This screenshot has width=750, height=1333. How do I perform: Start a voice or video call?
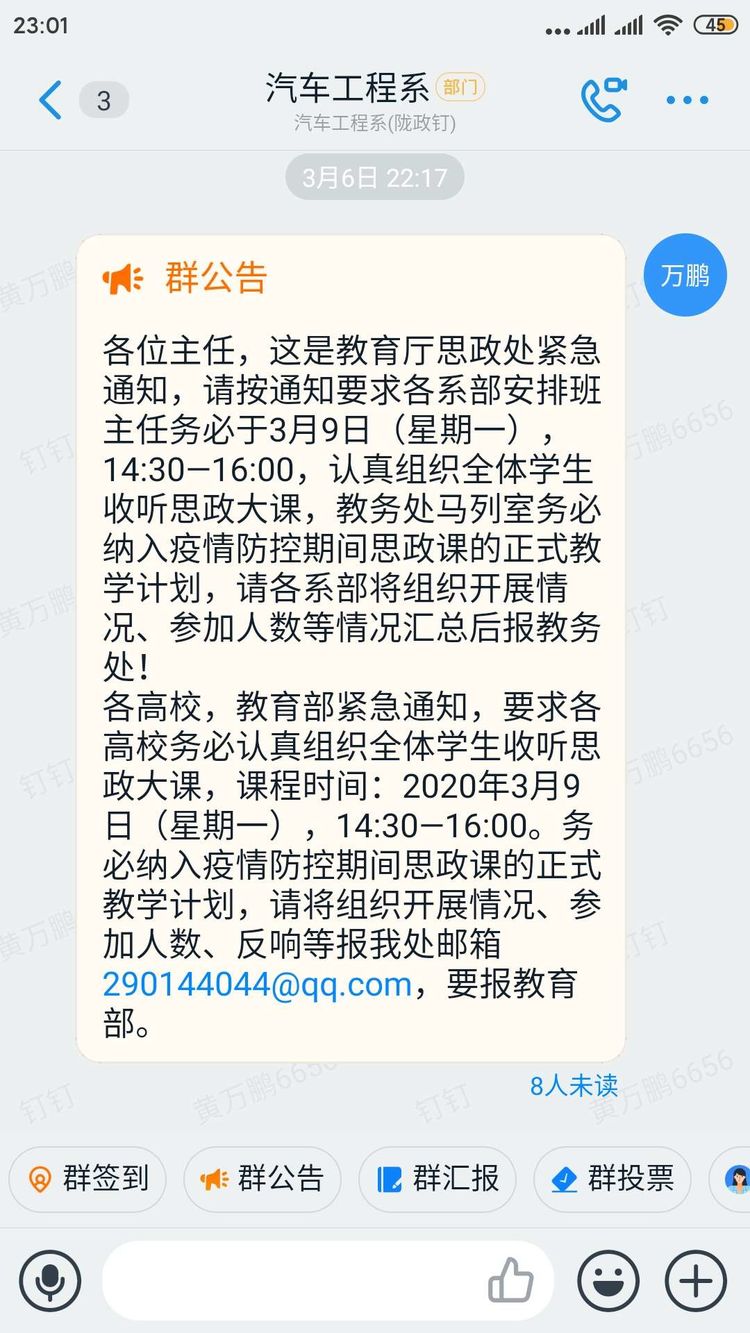click(604, 99)
